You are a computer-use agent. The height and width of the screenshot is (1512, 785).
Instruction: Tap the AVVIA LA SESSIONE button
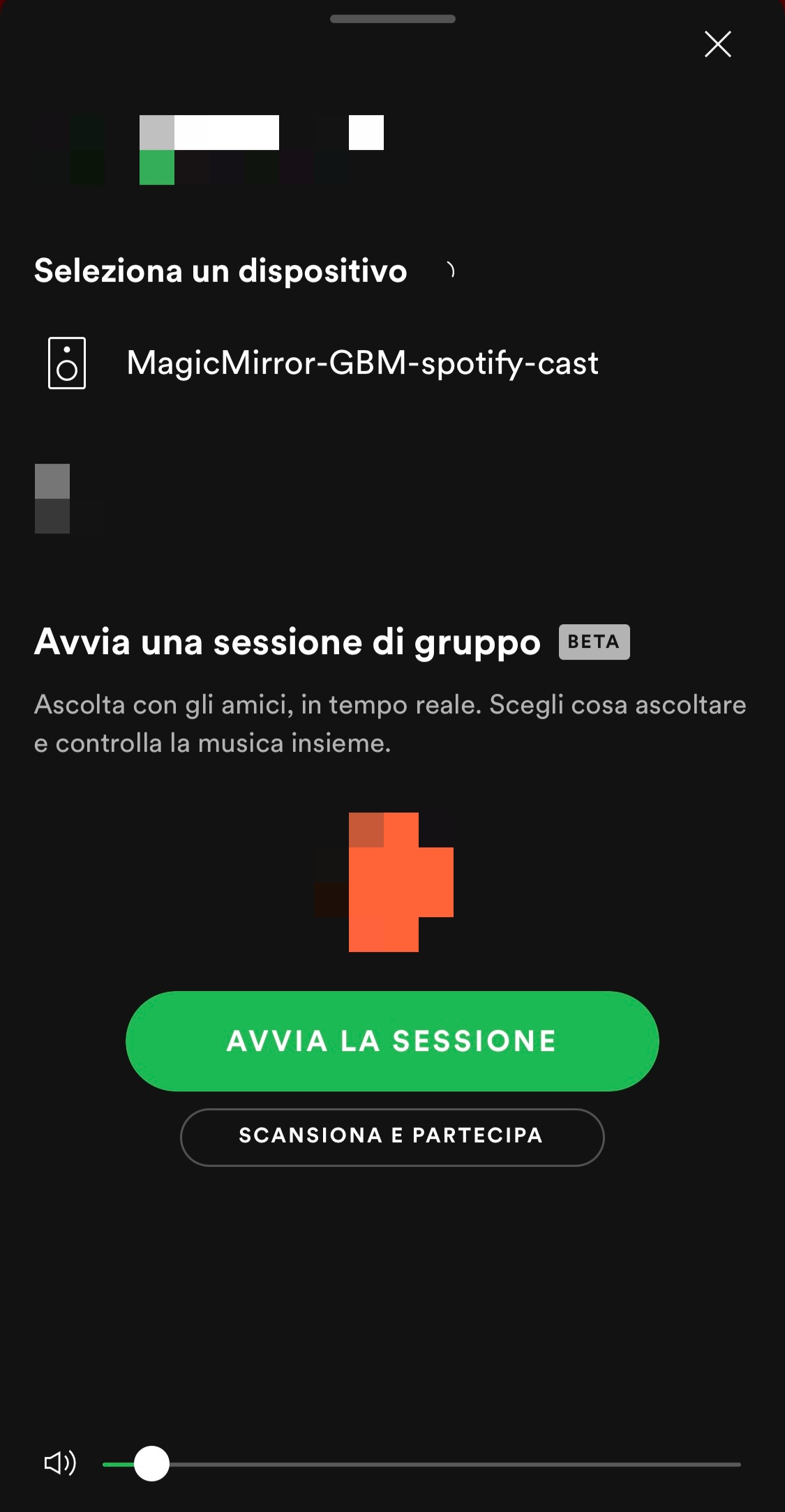[392, 1041]
